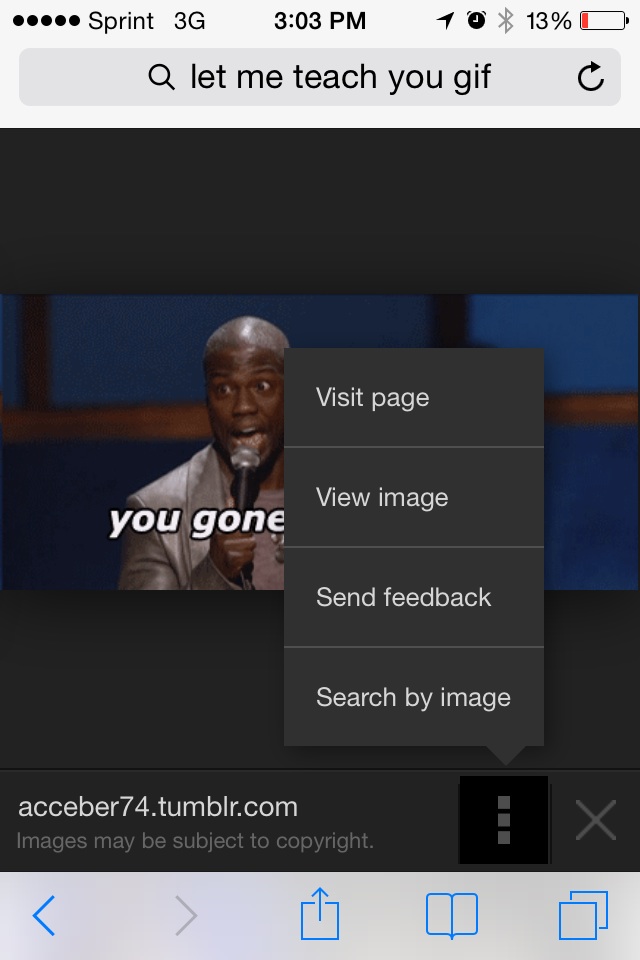640x960 pixels.
Task: Tap the Safari address bar
Action: [x=318, y=77]
